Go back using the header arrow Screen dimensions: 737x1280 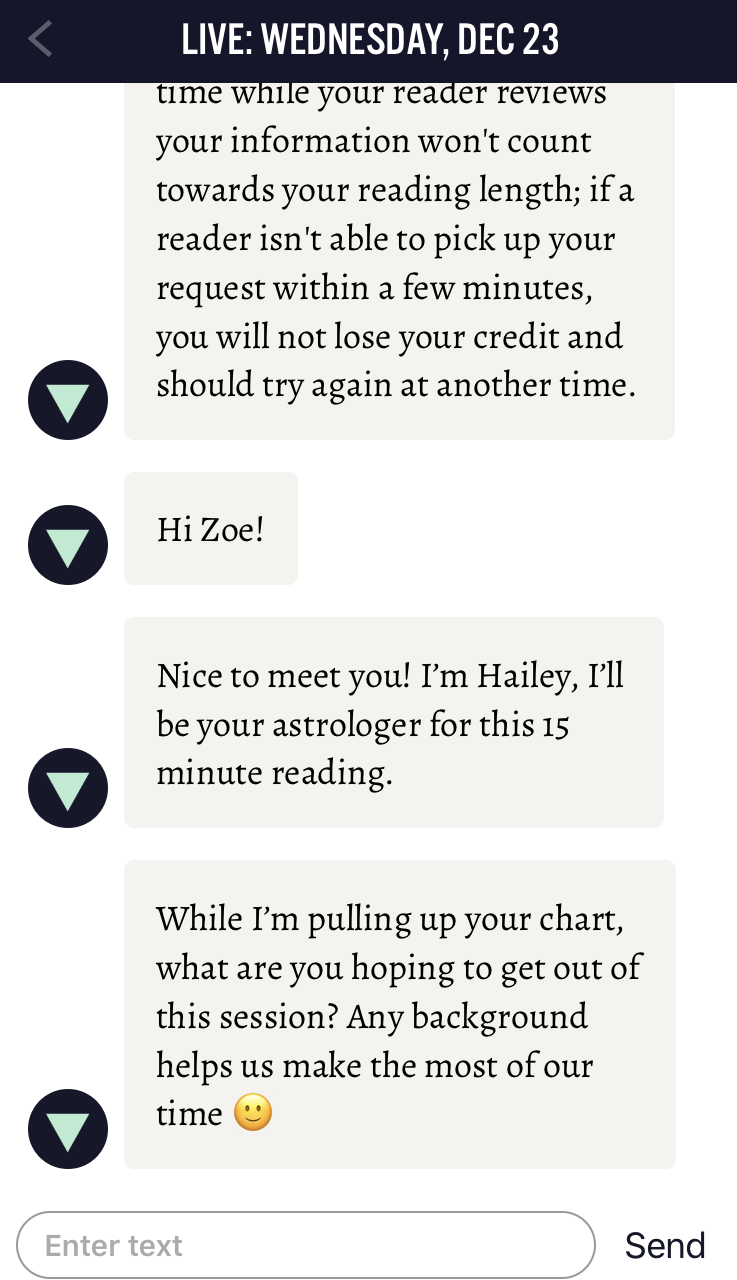click(40, 40)
